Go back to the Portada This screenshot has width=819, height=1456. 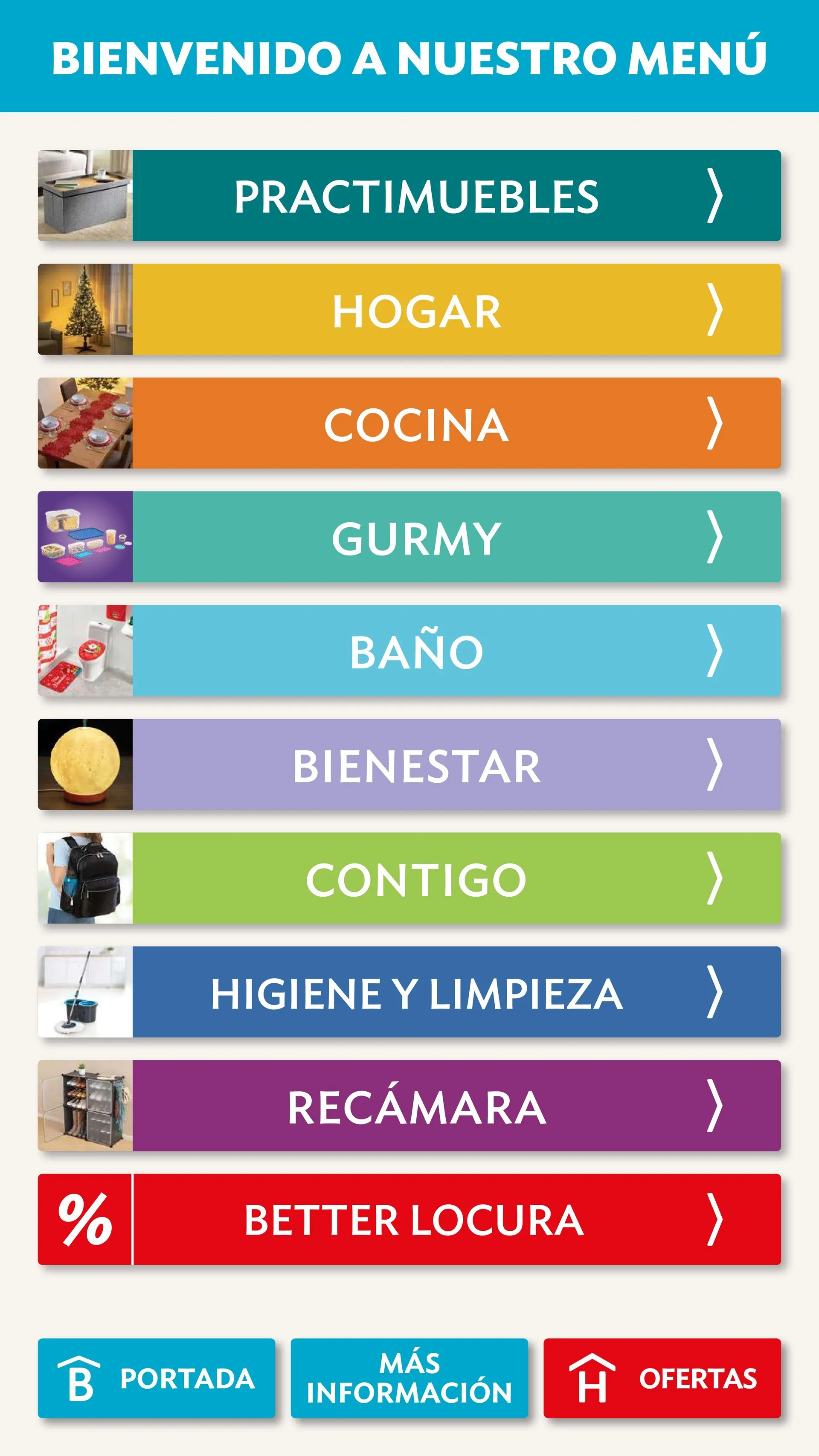(x=157, y=1378)
